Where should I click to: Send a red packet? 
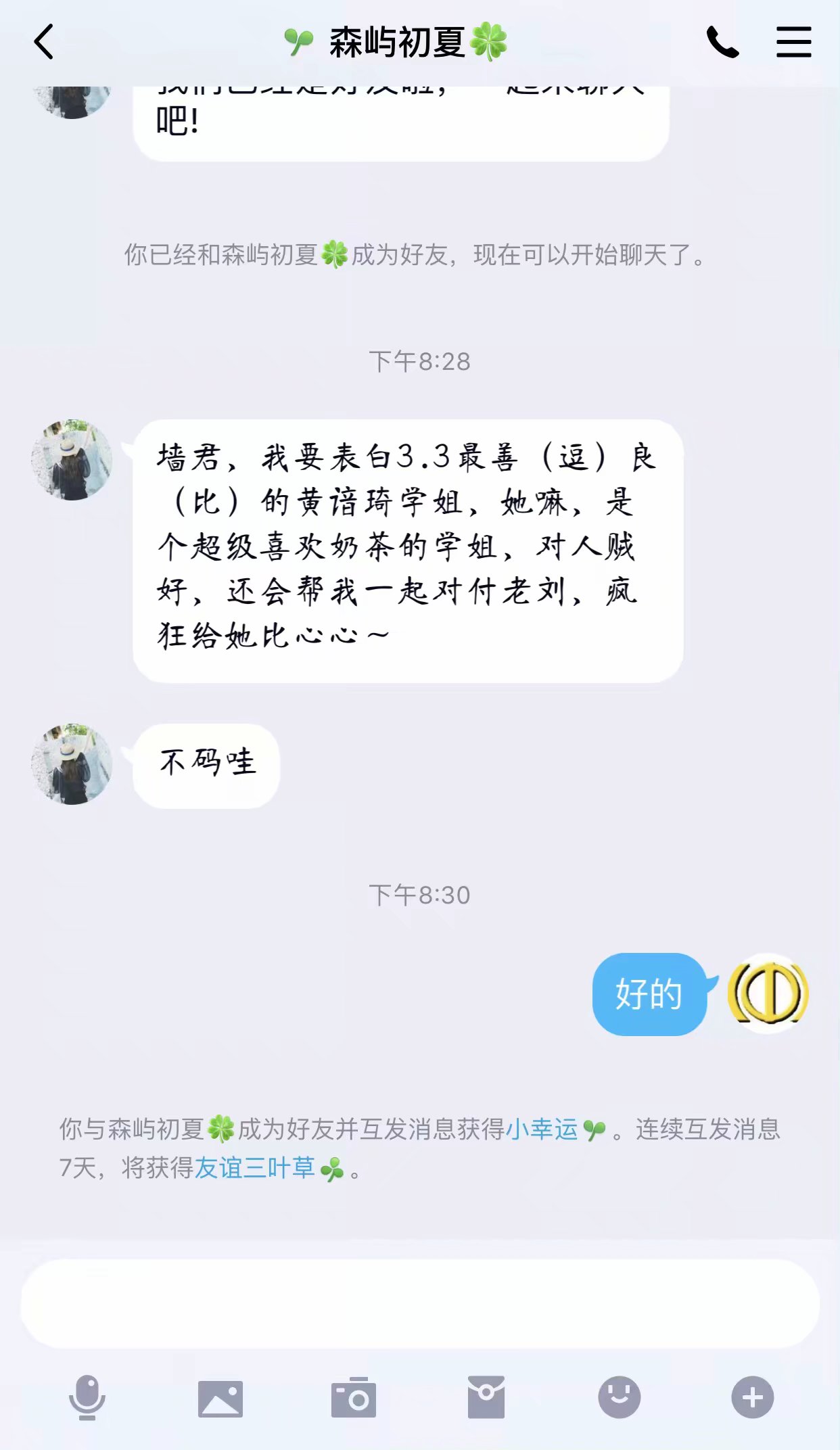(486, 1397)
